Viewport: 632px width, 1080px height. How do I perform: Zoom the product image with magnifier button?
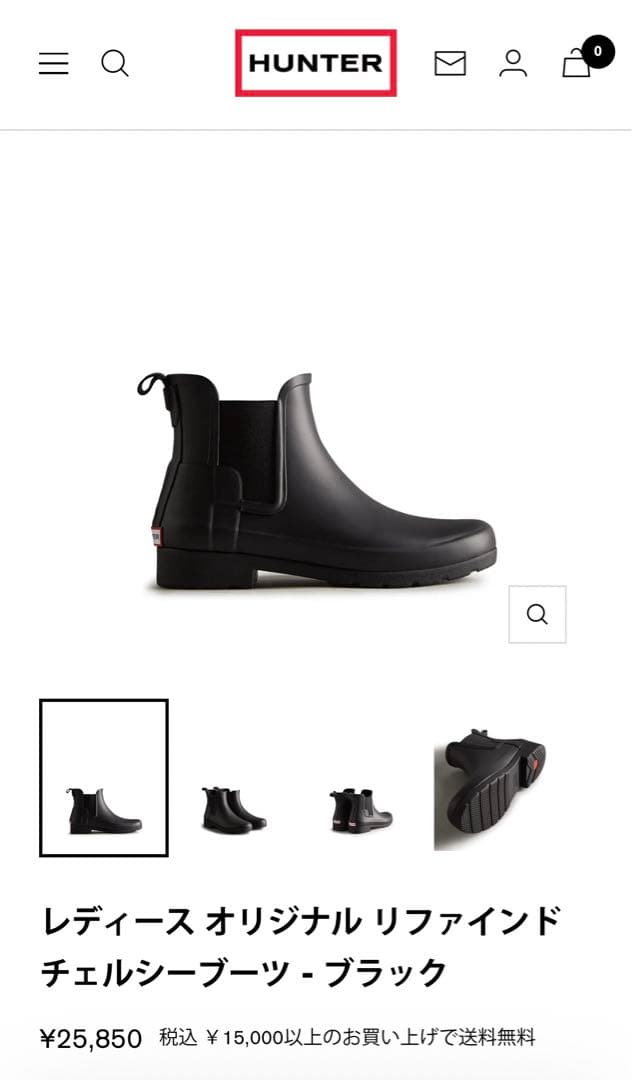(537, 614)
